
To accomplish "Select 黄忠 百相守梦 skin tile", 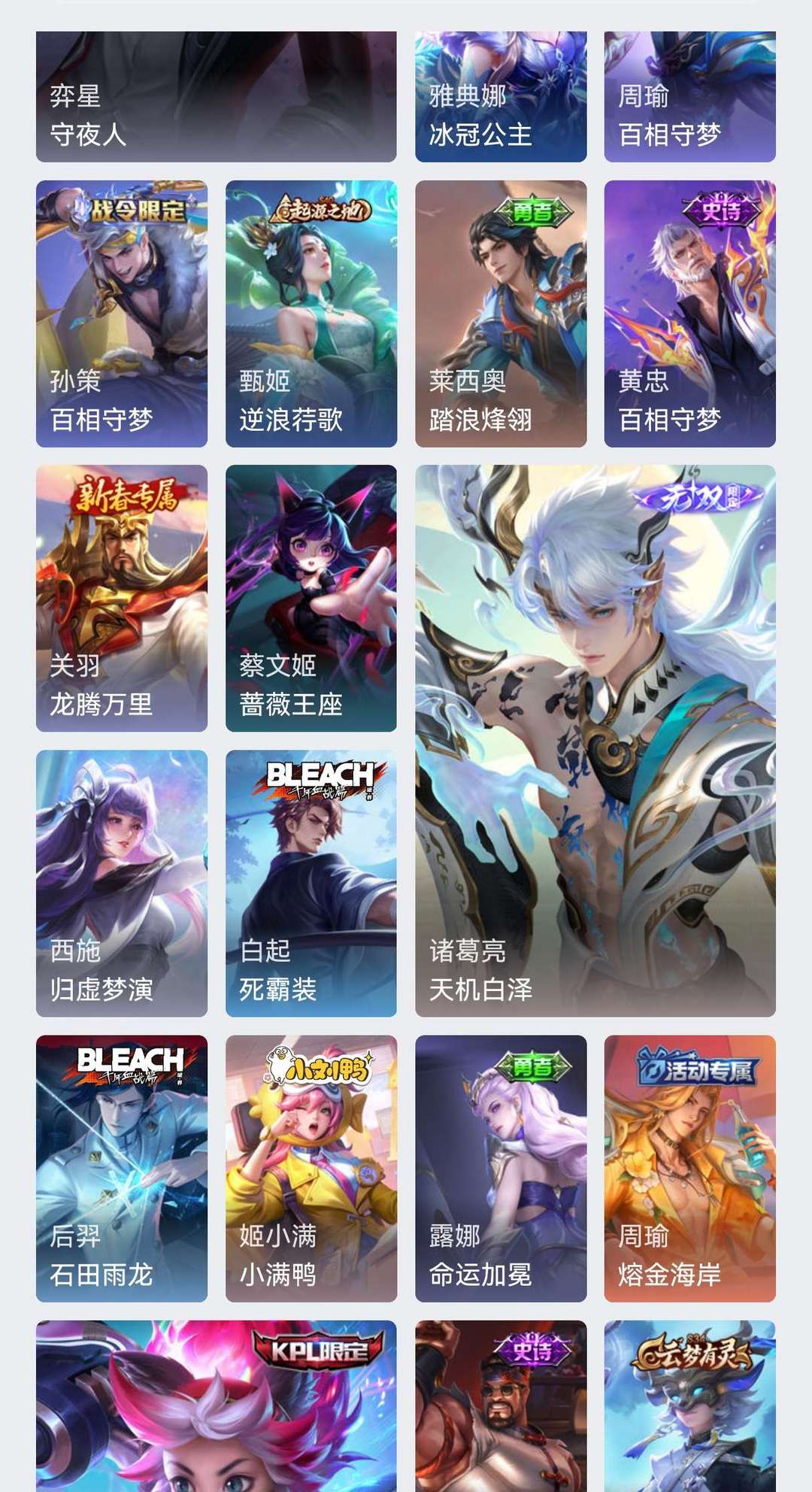I will (689, 314).
